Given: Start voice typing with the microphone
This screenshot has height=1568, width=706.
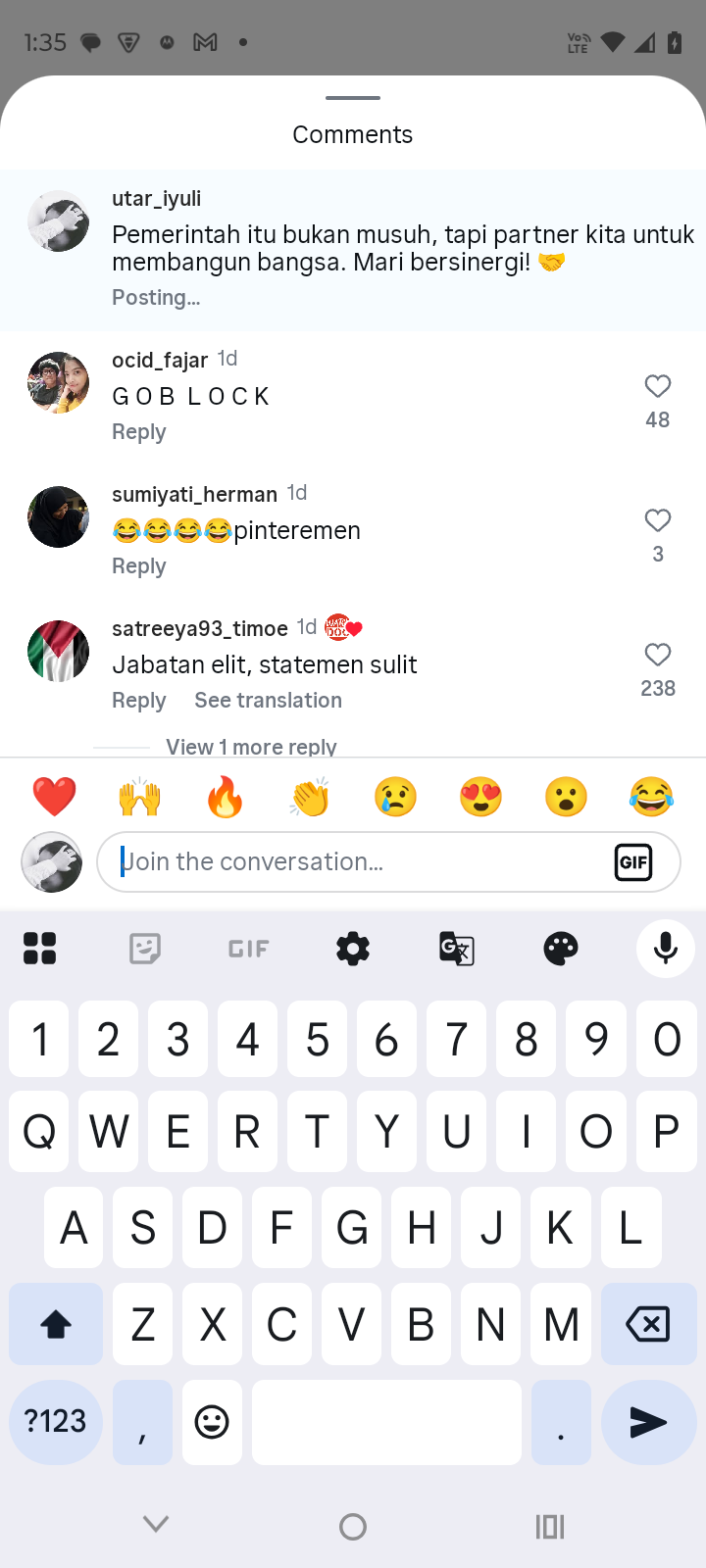Looking at the screenshot, I should coord(666,949).
